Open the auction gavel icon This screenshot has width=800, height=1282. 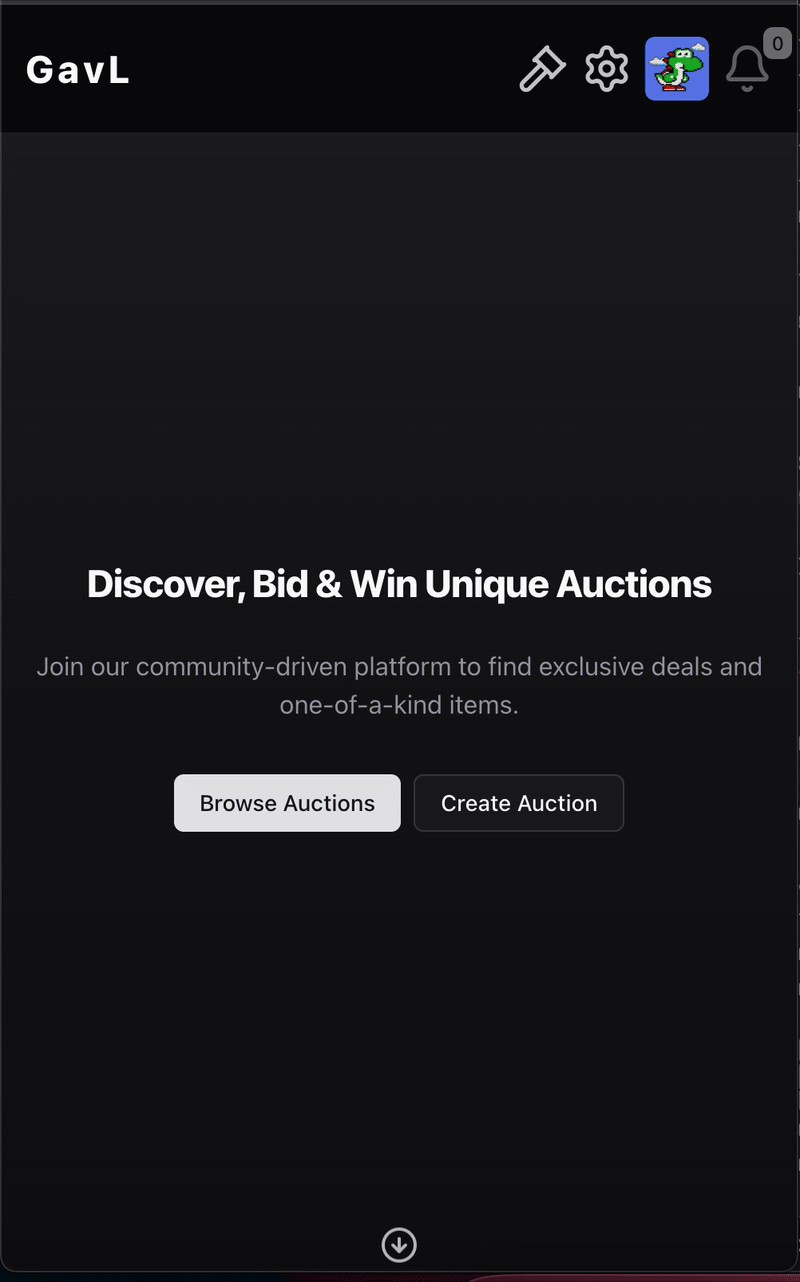[x=542, y=70]
